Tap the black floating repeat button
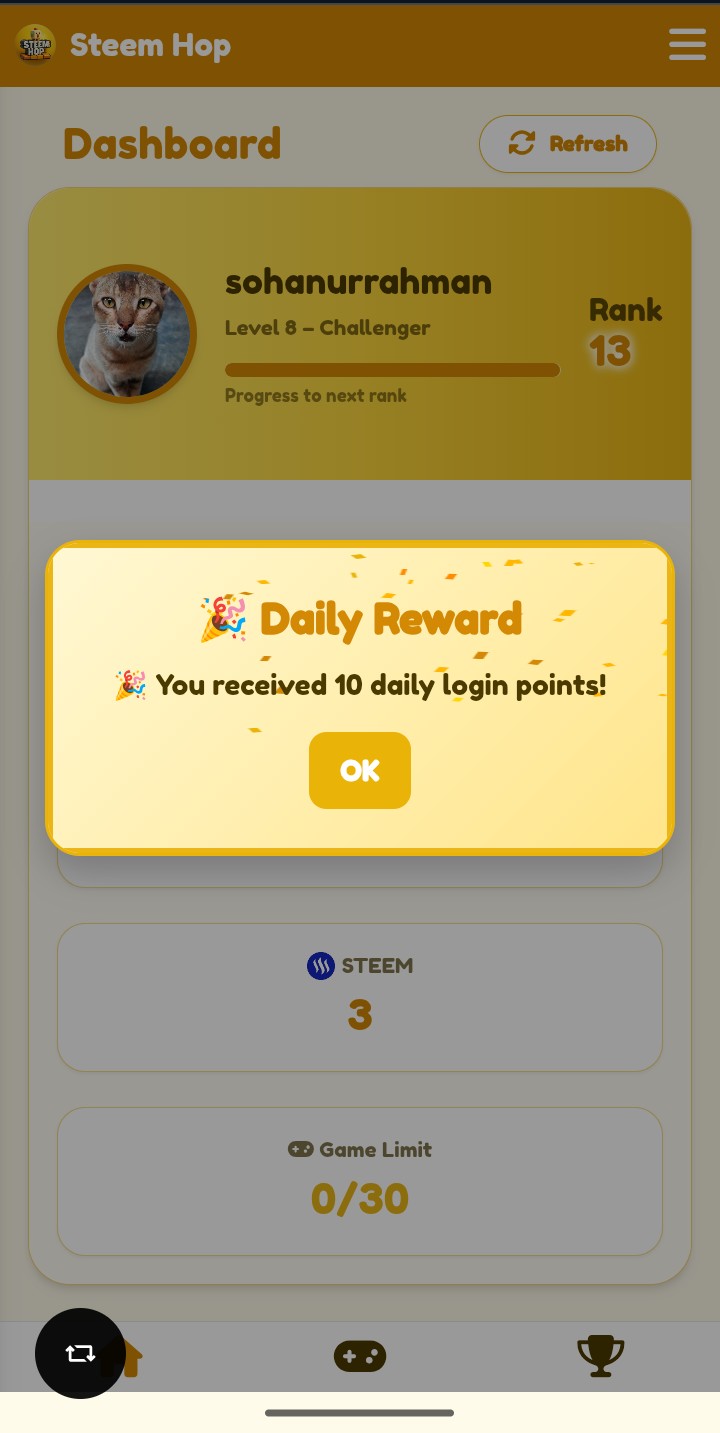Screen dimensions: 720x1433 coord(80,1353)
